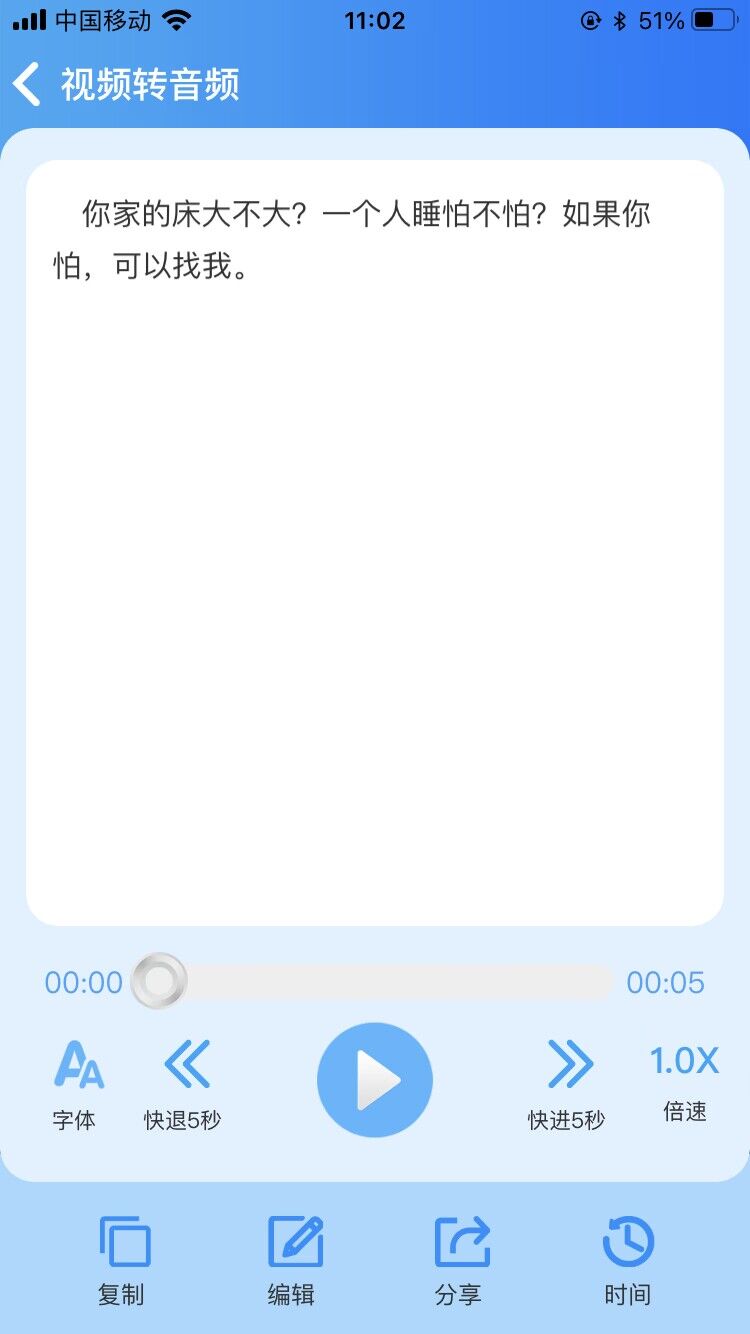This screenshot has height=1334, width=750.
Task: Change the 1.0X playback speed
Action: [x=684, y=1080]
